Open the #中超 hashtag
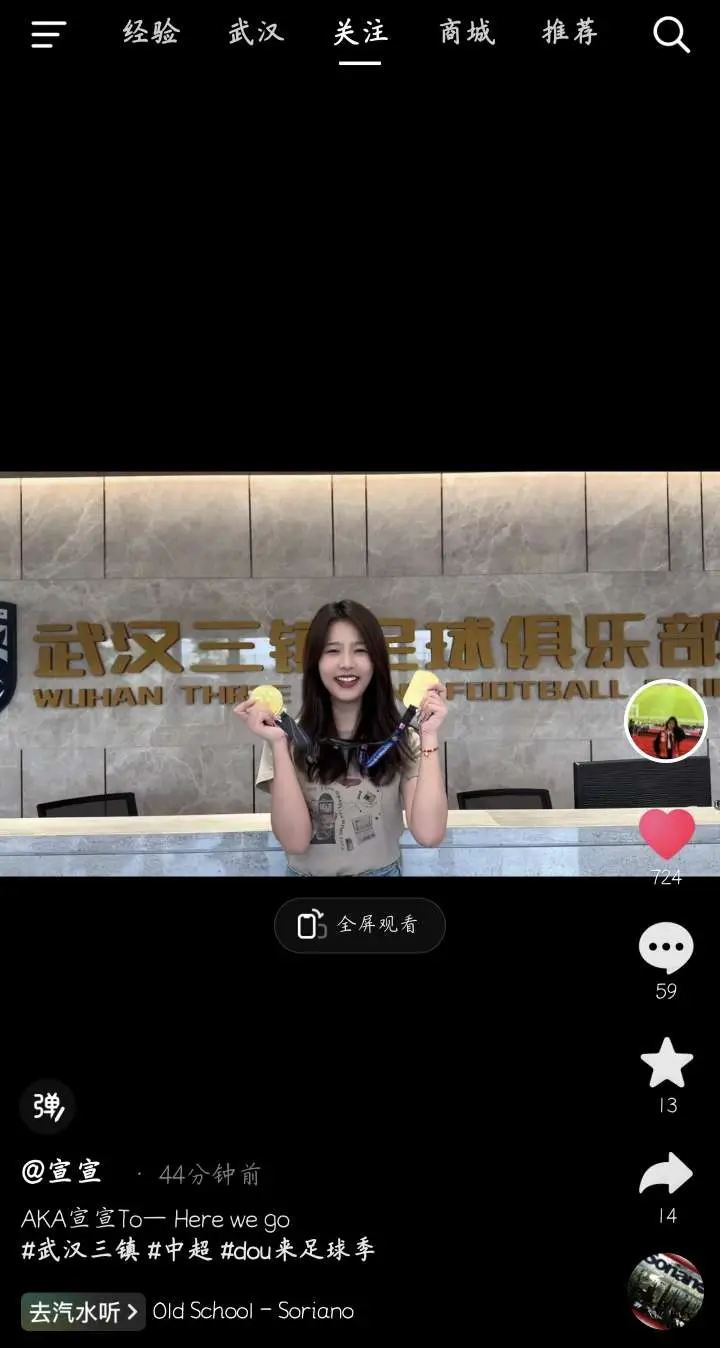 point(180,1250)
